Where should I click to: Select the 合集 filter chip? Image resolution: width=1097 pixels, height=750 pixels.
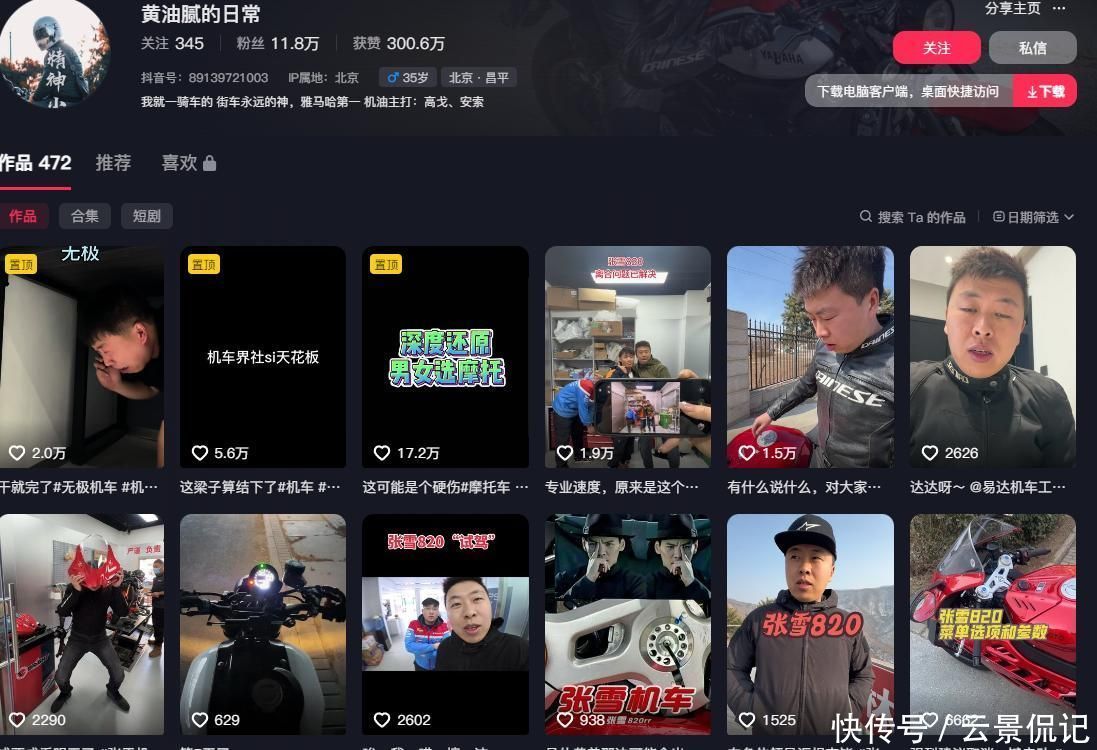85,216
